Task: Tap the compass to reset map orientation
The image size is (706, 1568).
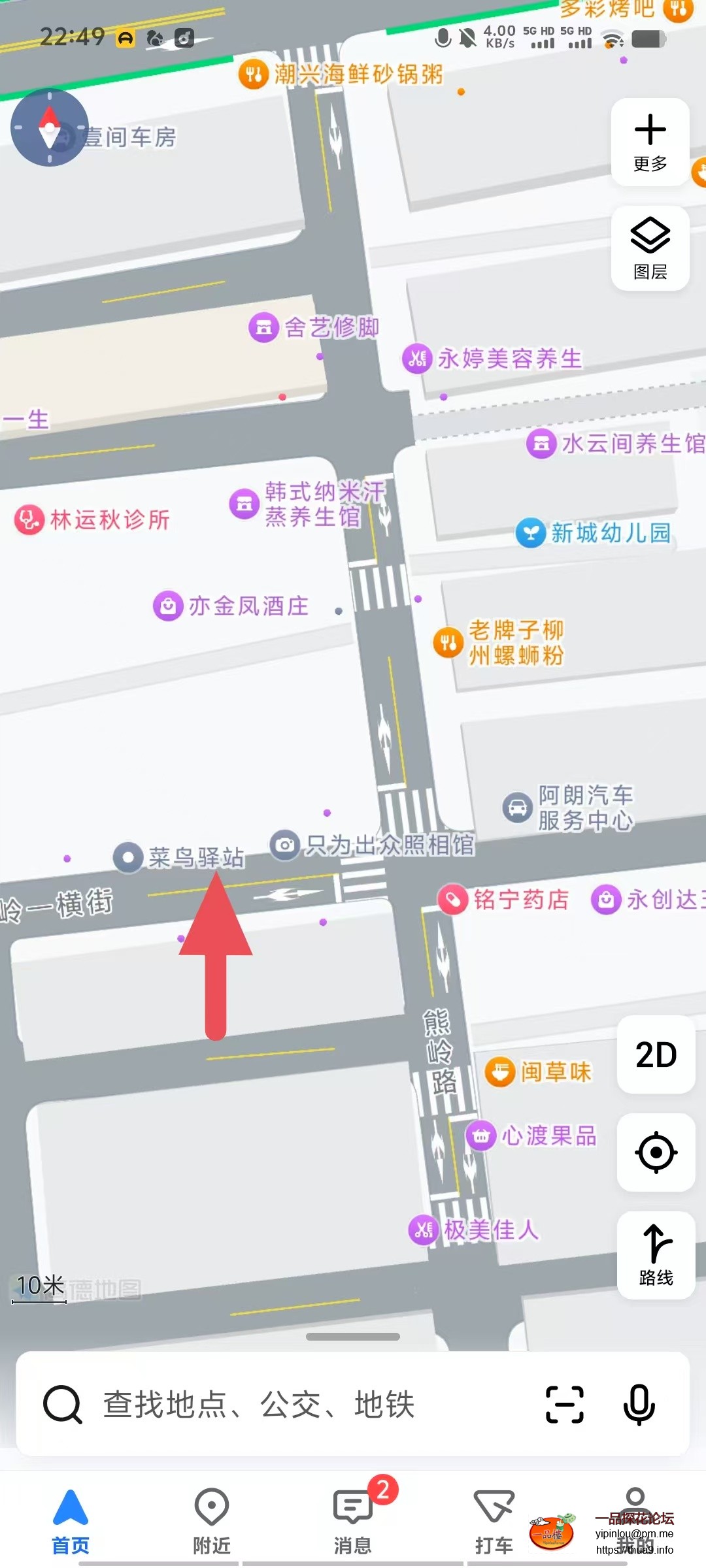Action: [x=50, y=127]
